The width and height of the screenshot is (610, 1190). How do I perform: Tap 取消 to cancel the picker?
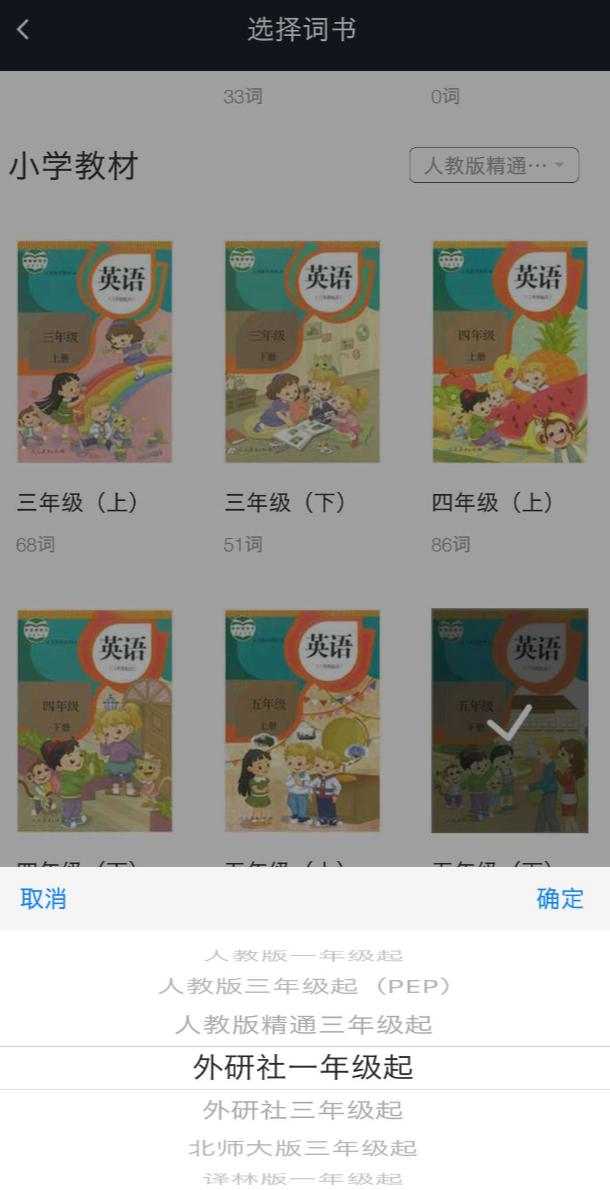click(x=43, y=898)
